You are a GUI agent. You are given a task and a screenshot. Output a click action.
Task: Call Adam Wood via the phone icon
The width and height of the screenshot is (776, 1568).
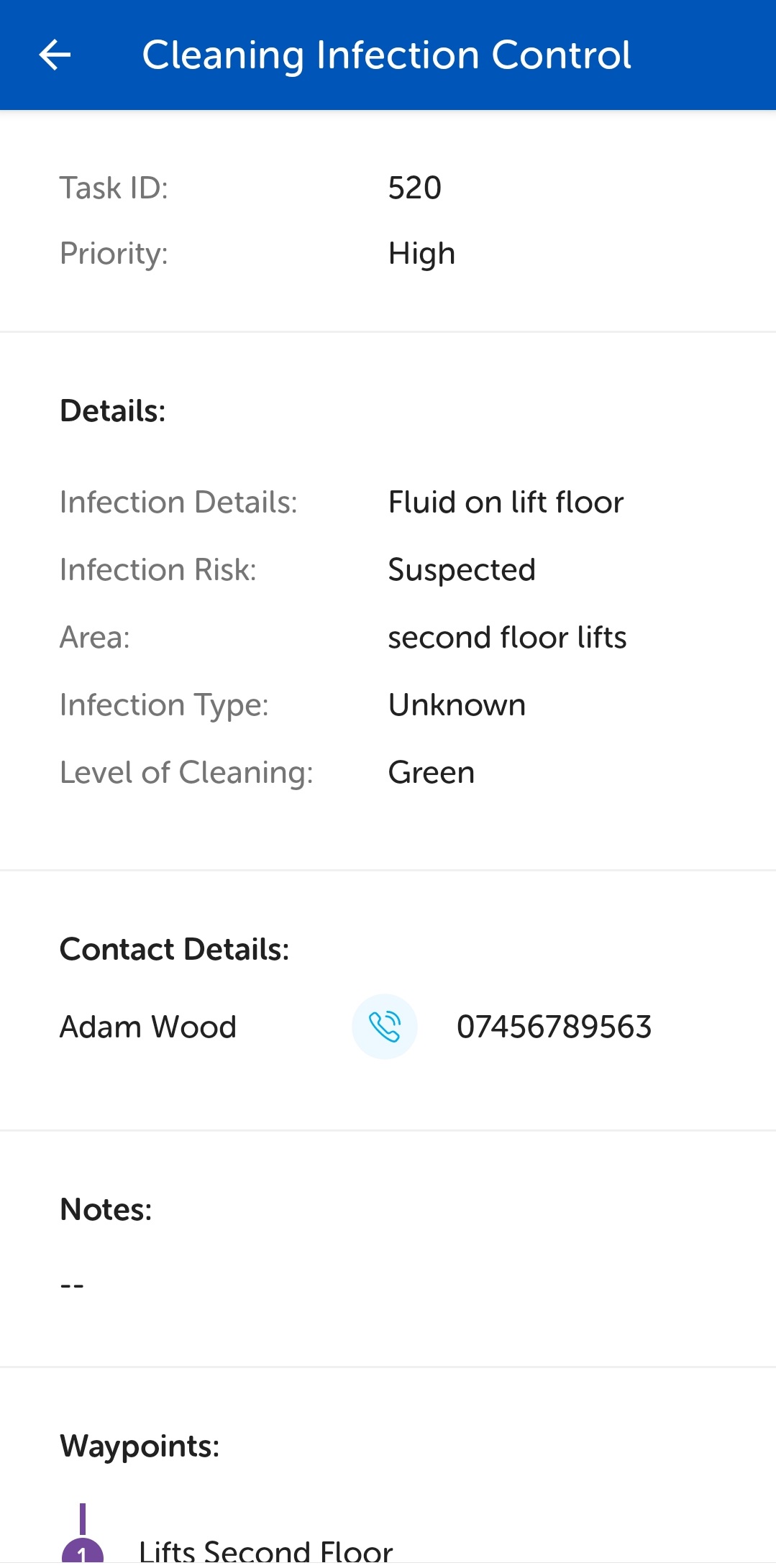(385, 1027)
